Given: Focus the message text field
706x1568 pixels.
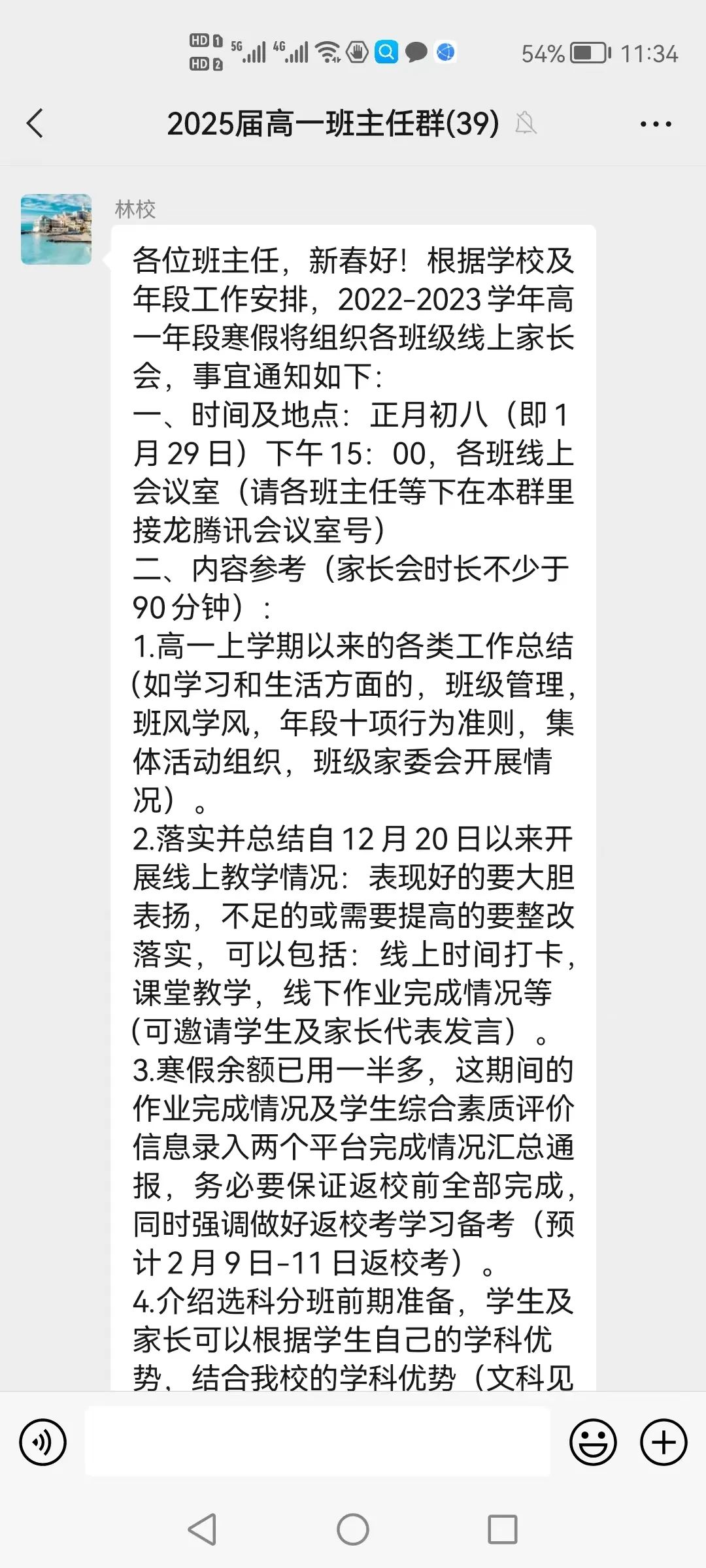Looking at the screenshot, I should click(318, 1441).
